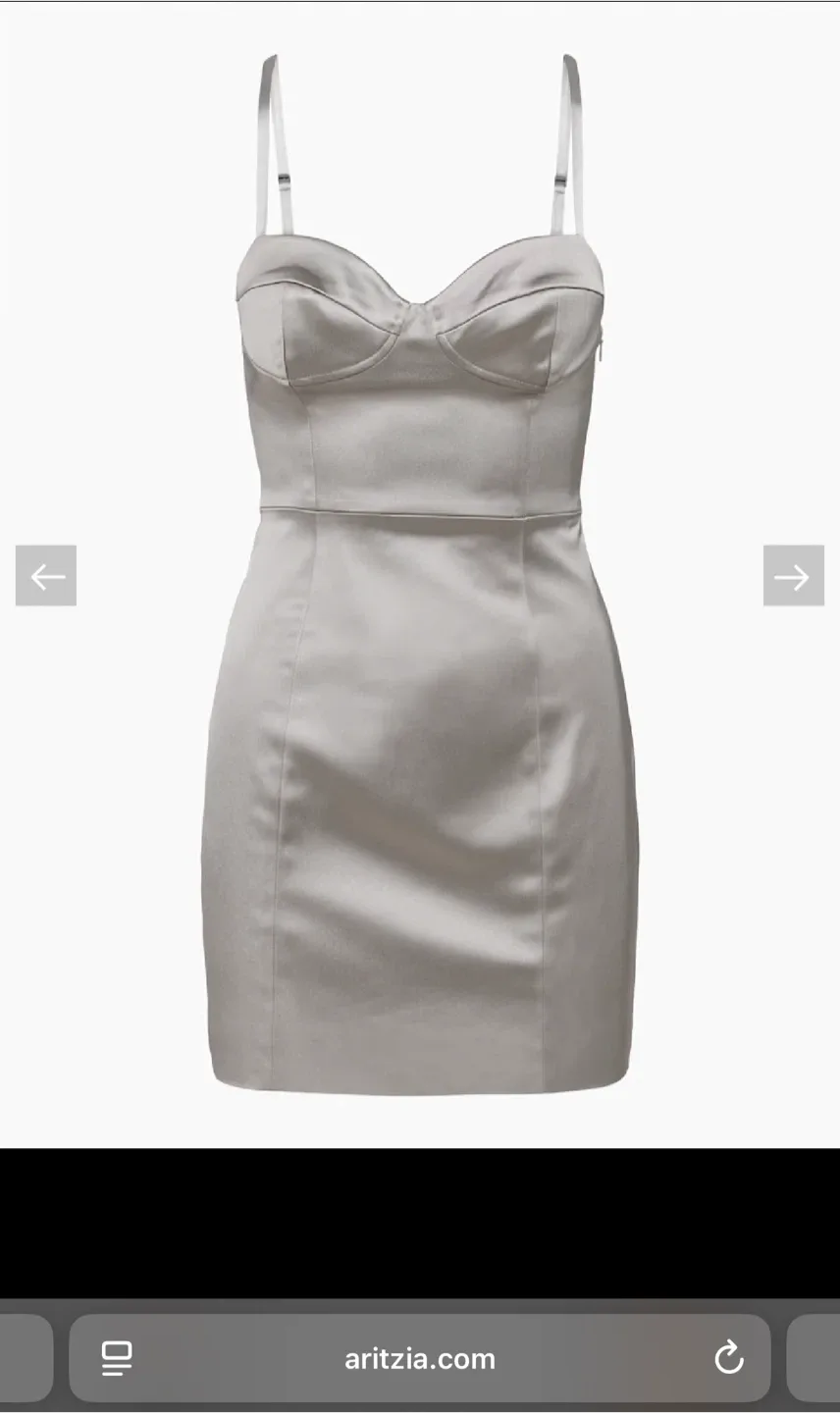Advance to the next product image

click(x=794, y=576)
